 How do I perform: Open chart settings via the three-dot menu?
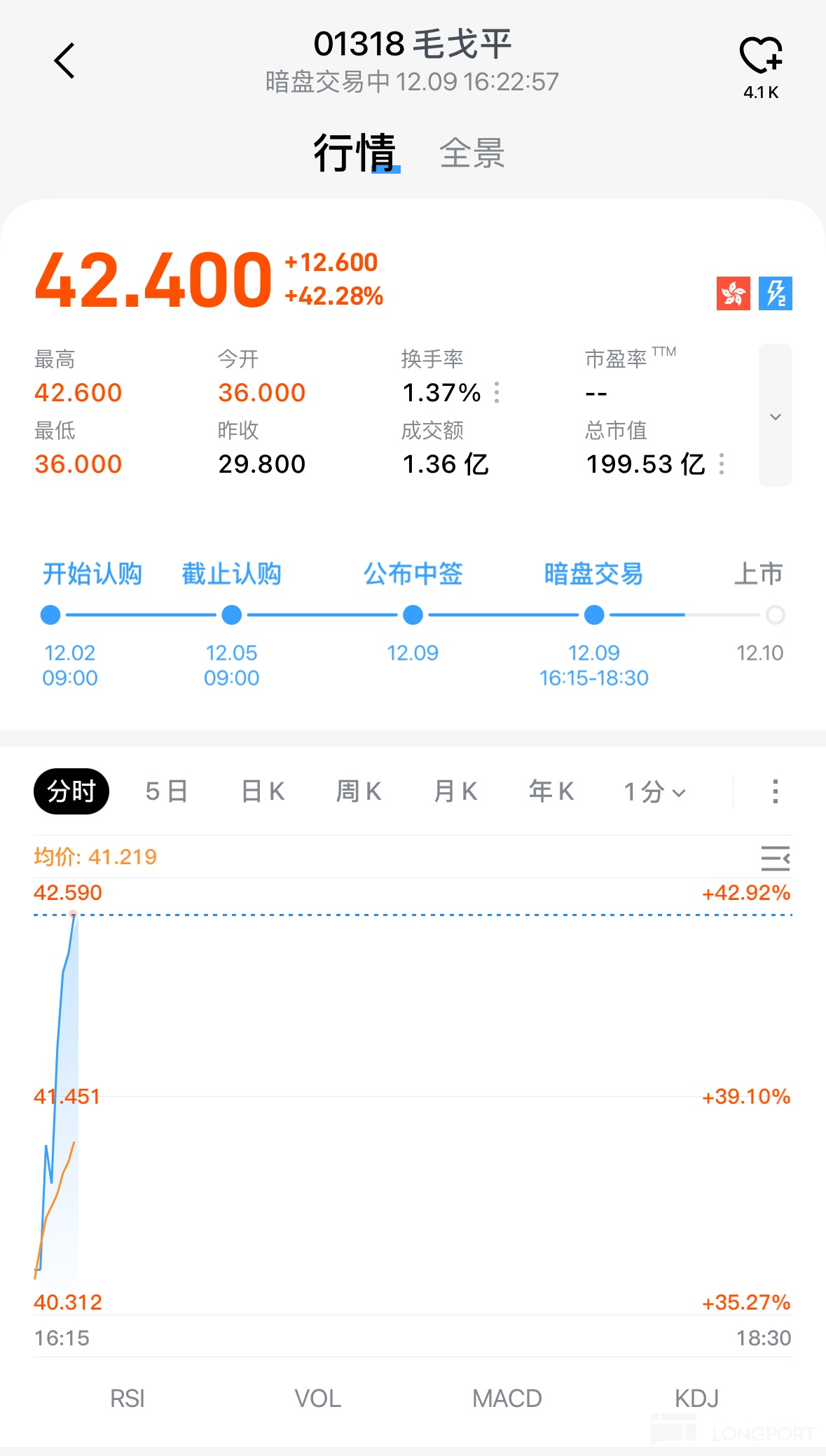pos(775,791)
